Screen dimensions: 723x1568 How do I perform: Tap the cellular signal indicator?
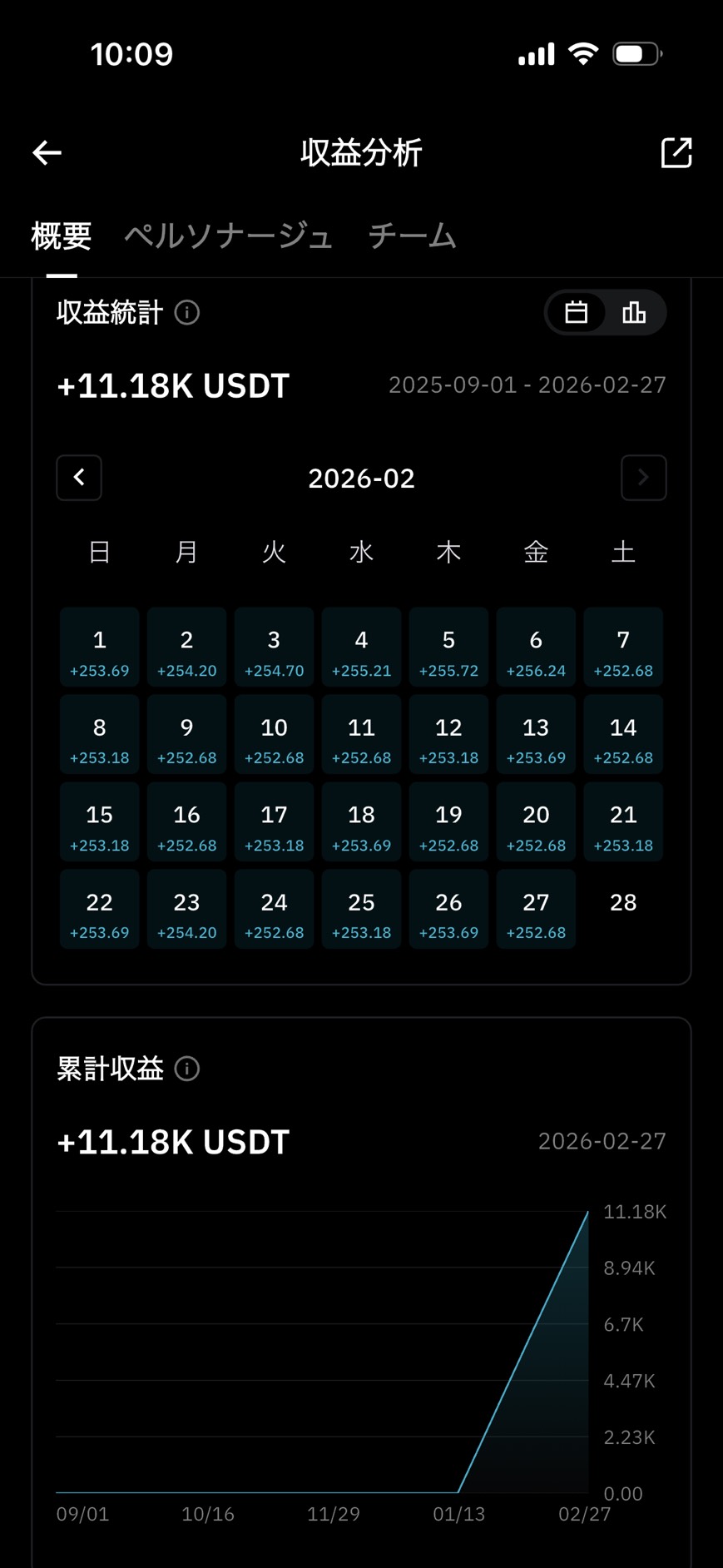tap(535, 53)
